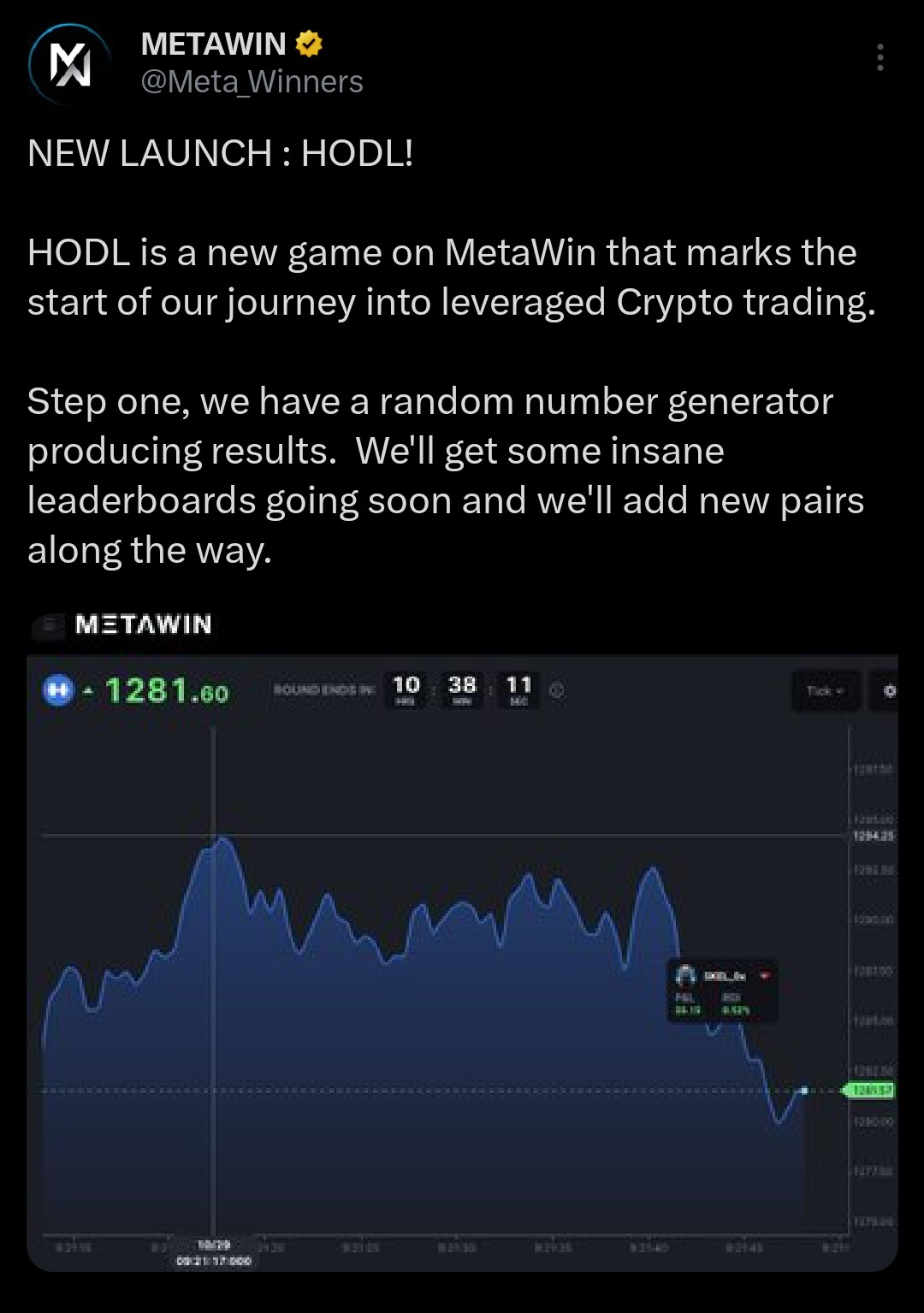Image resolution: width=924 pixels, height=1313 pixels.
Task: Open the tweet's overflow menu
Action: (x=880, y=57)
